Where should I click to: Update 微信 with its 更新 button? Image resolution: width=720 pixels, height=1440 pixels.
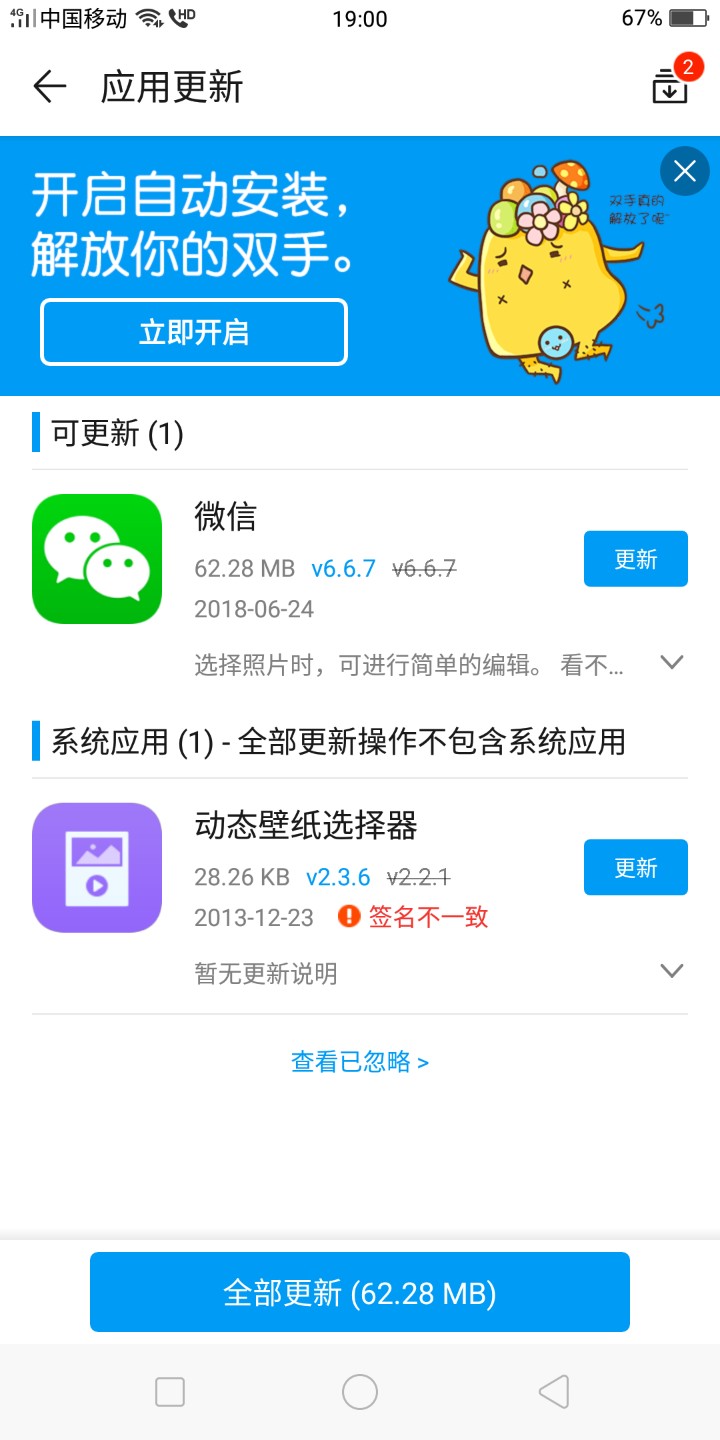pyautogui.click(x=635, y=559)
